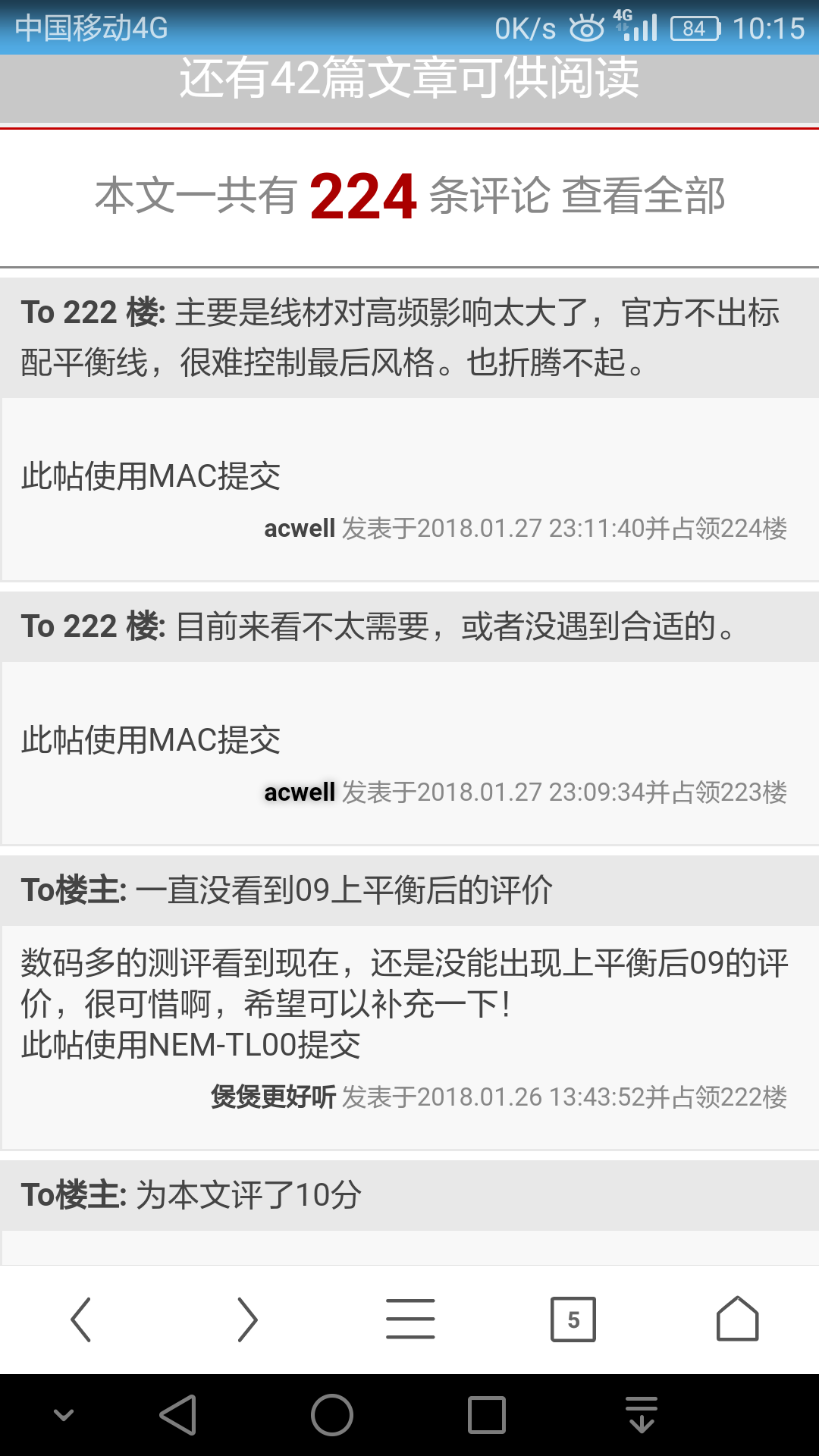Switch tabs via the "5" tab counter
Viewport: 819px width, 1456px height.
573,1318
